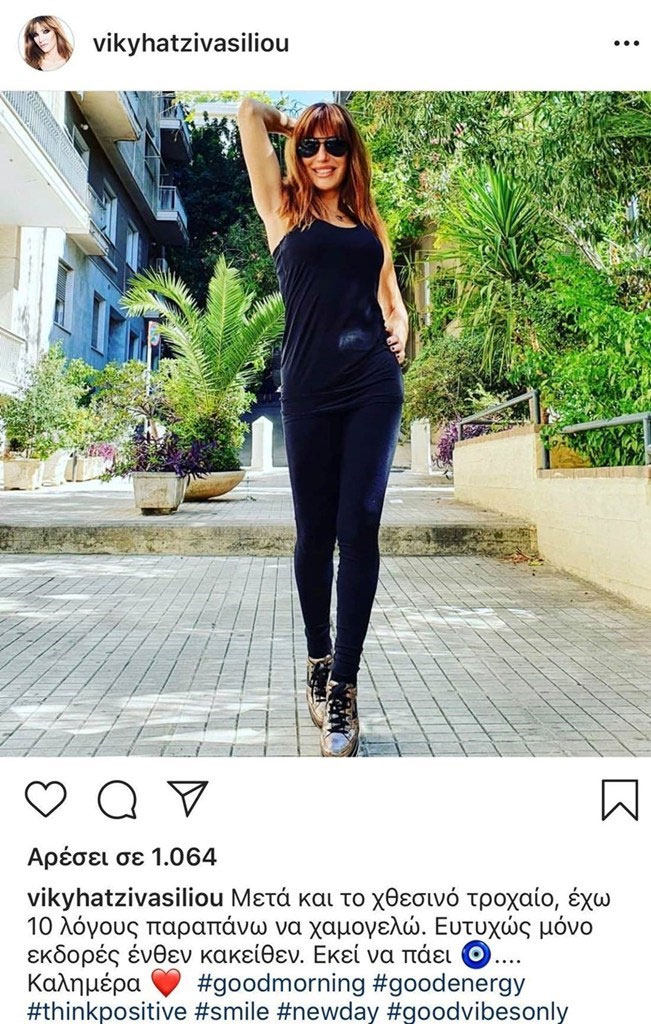Open the #smile hashtag
The image size is (651, 1024).
coord(233,1010)
